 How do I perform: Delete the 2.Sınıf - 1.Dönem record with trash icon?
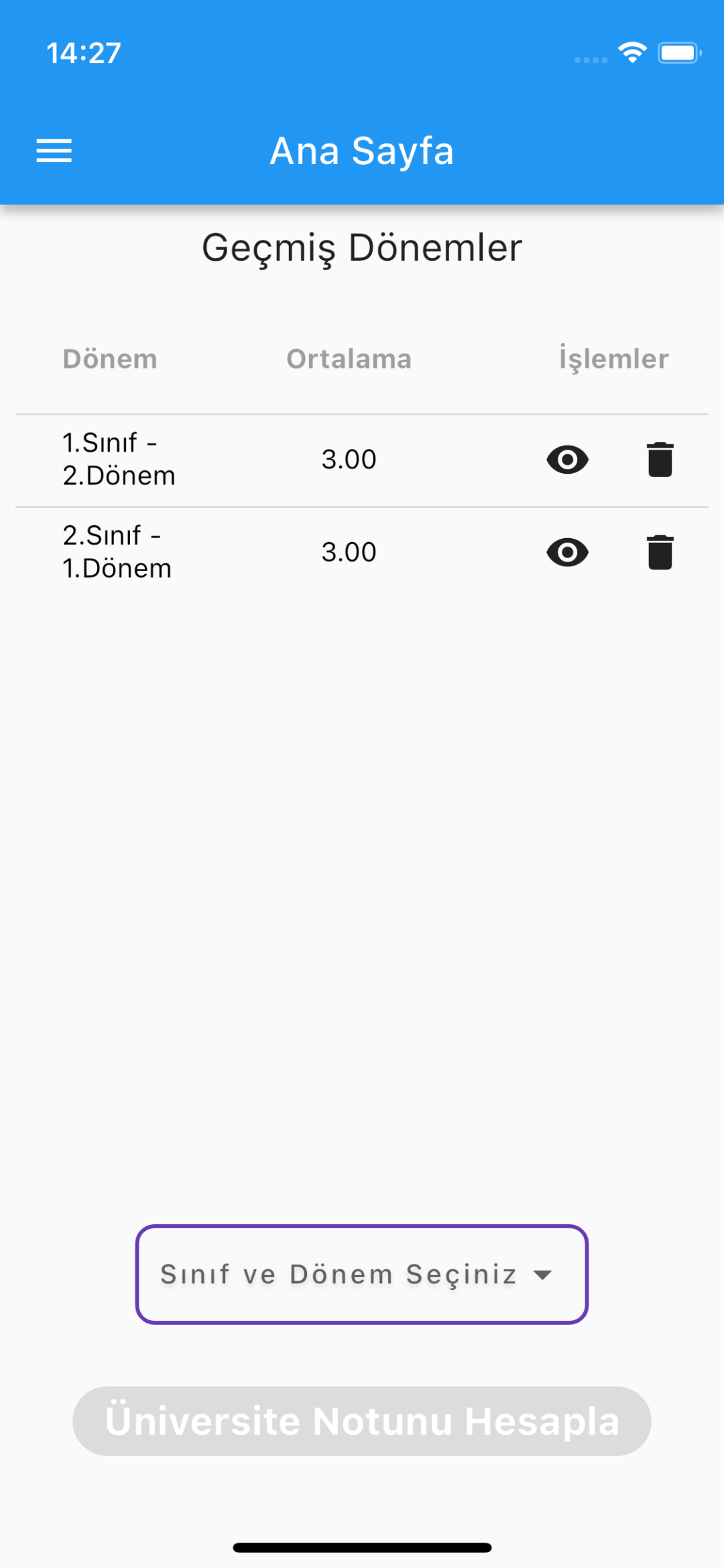(660, 552)
